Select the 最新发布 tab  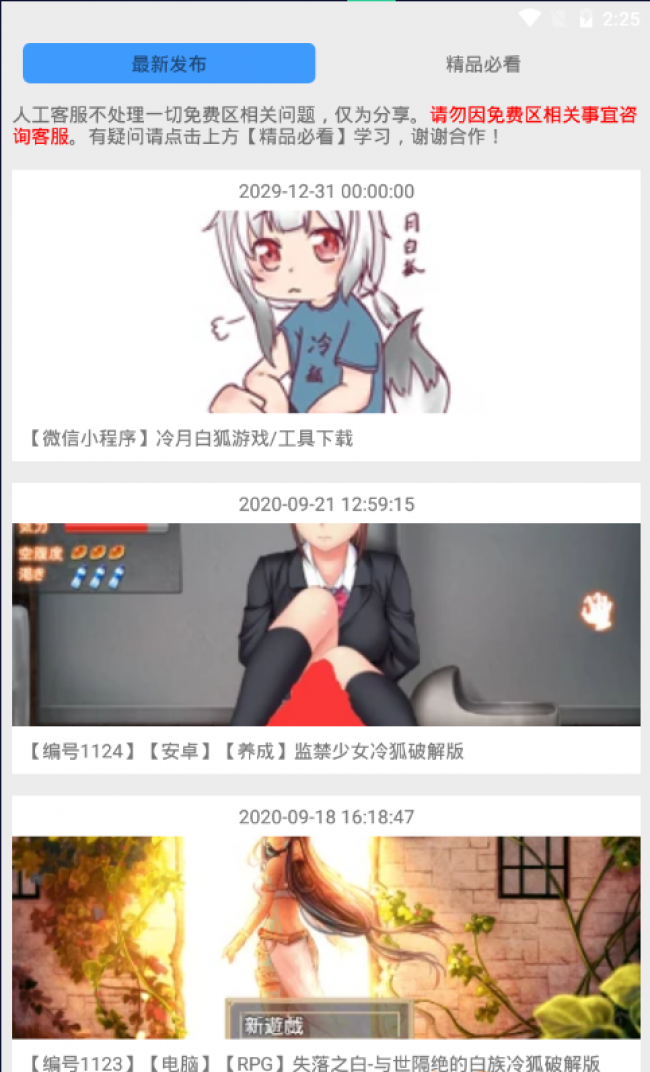[169, 64]
